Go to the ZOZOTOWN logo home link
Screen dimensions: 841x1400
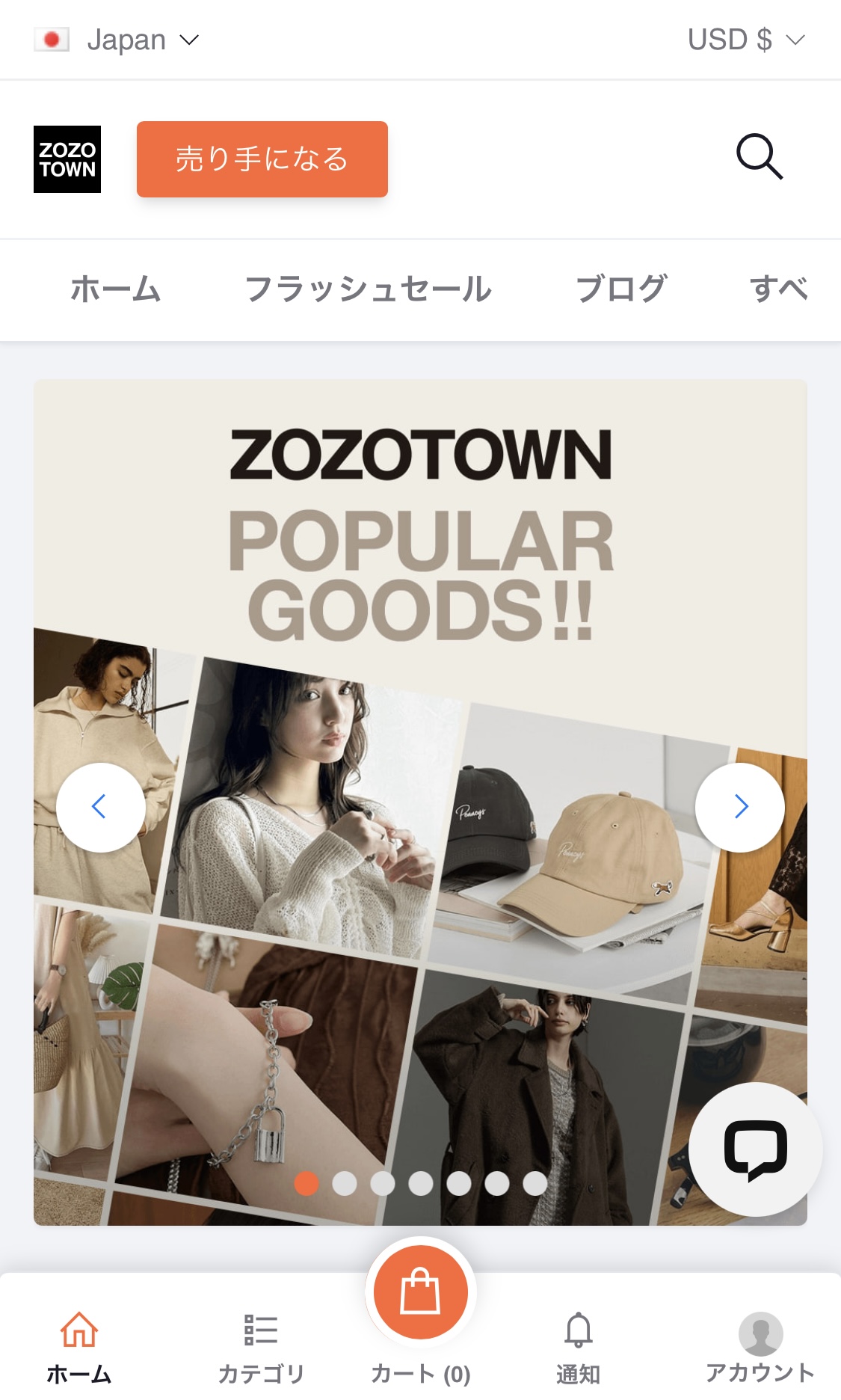67,159
